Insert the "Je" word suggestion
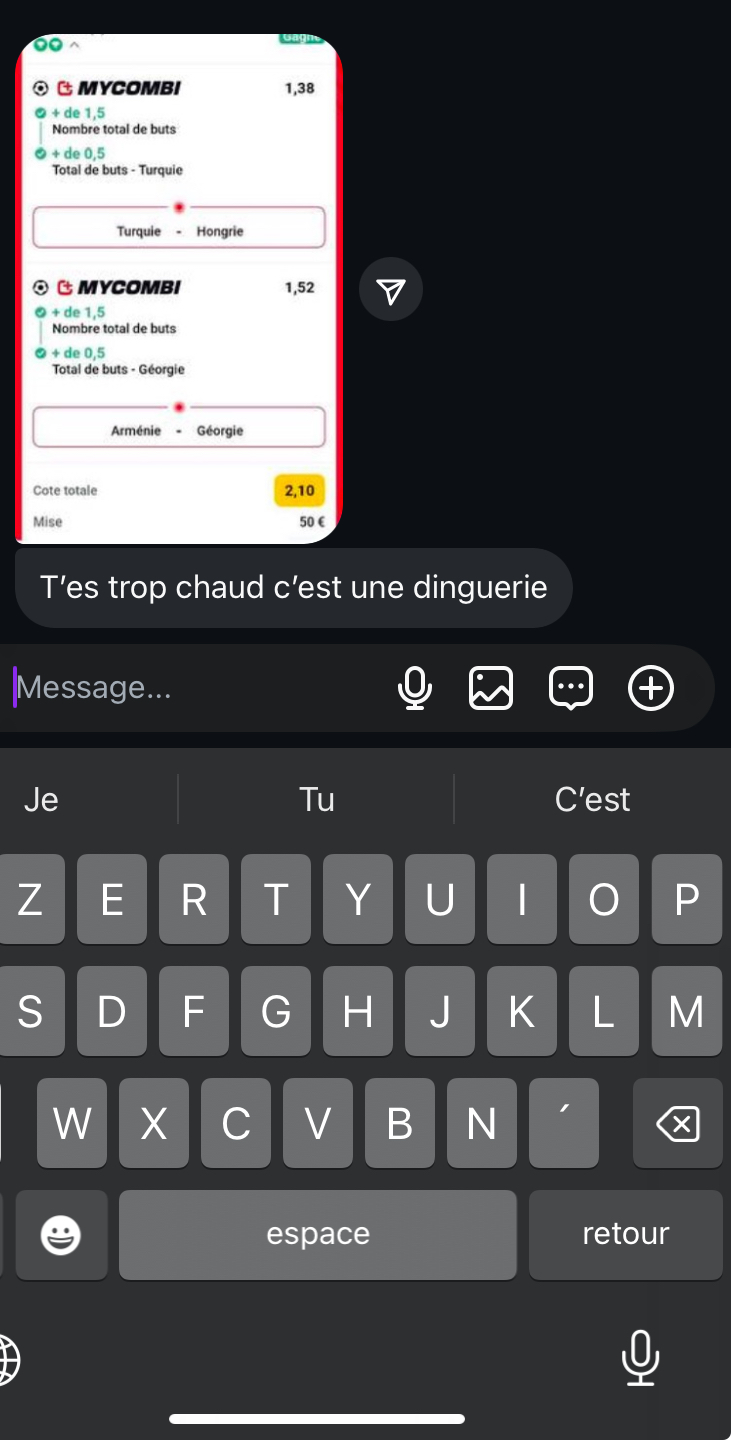This screenshot has height=1440, width=731. 42,799
